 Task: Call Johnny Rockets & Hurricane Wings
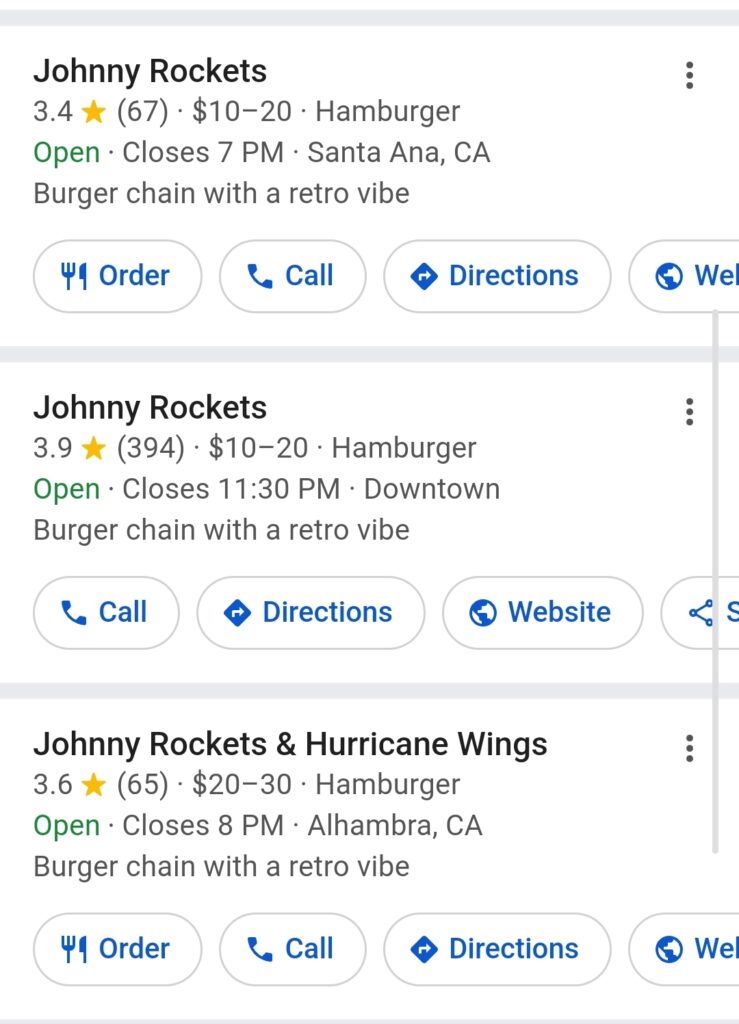tap(292, 949)
